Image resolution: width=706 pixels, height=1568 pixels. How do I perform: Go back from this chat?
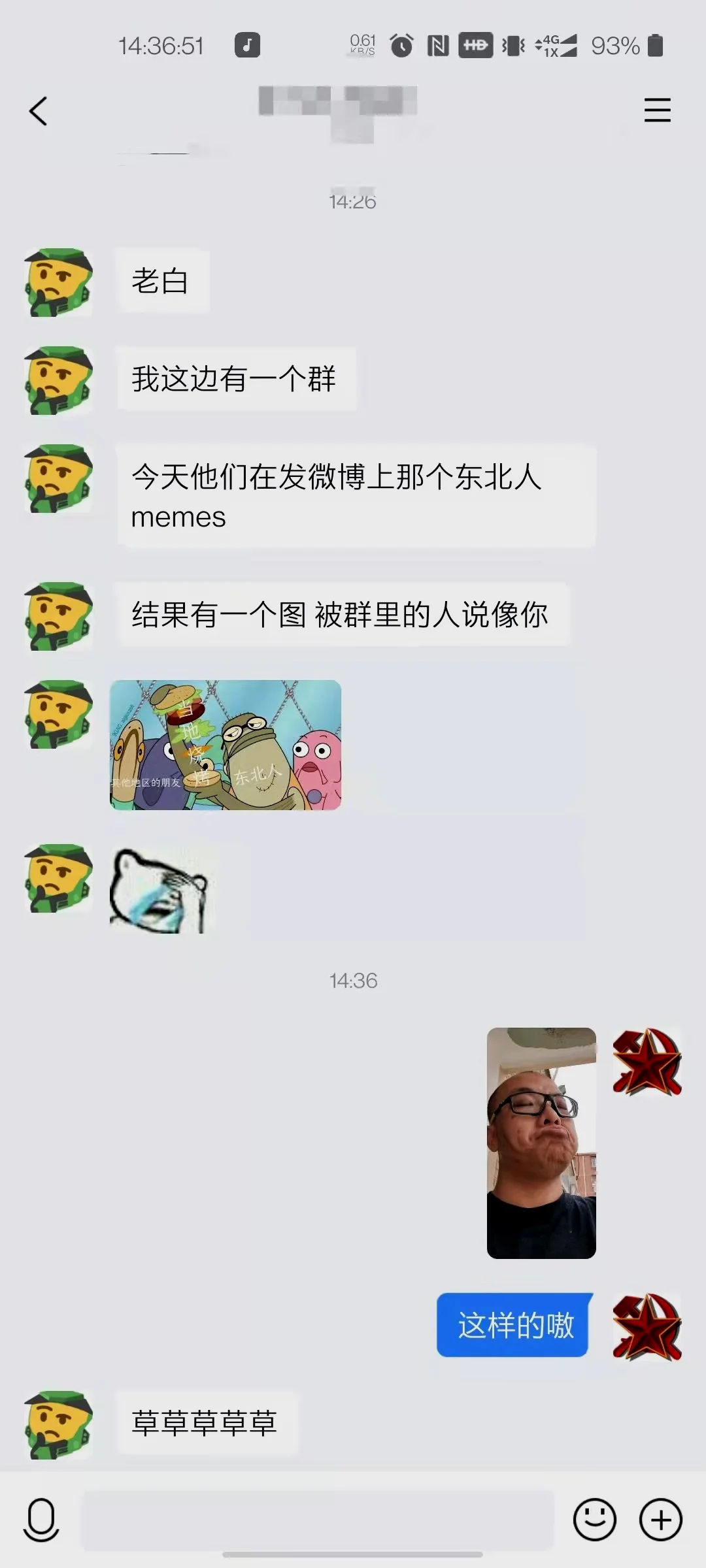tap(39, 110)
